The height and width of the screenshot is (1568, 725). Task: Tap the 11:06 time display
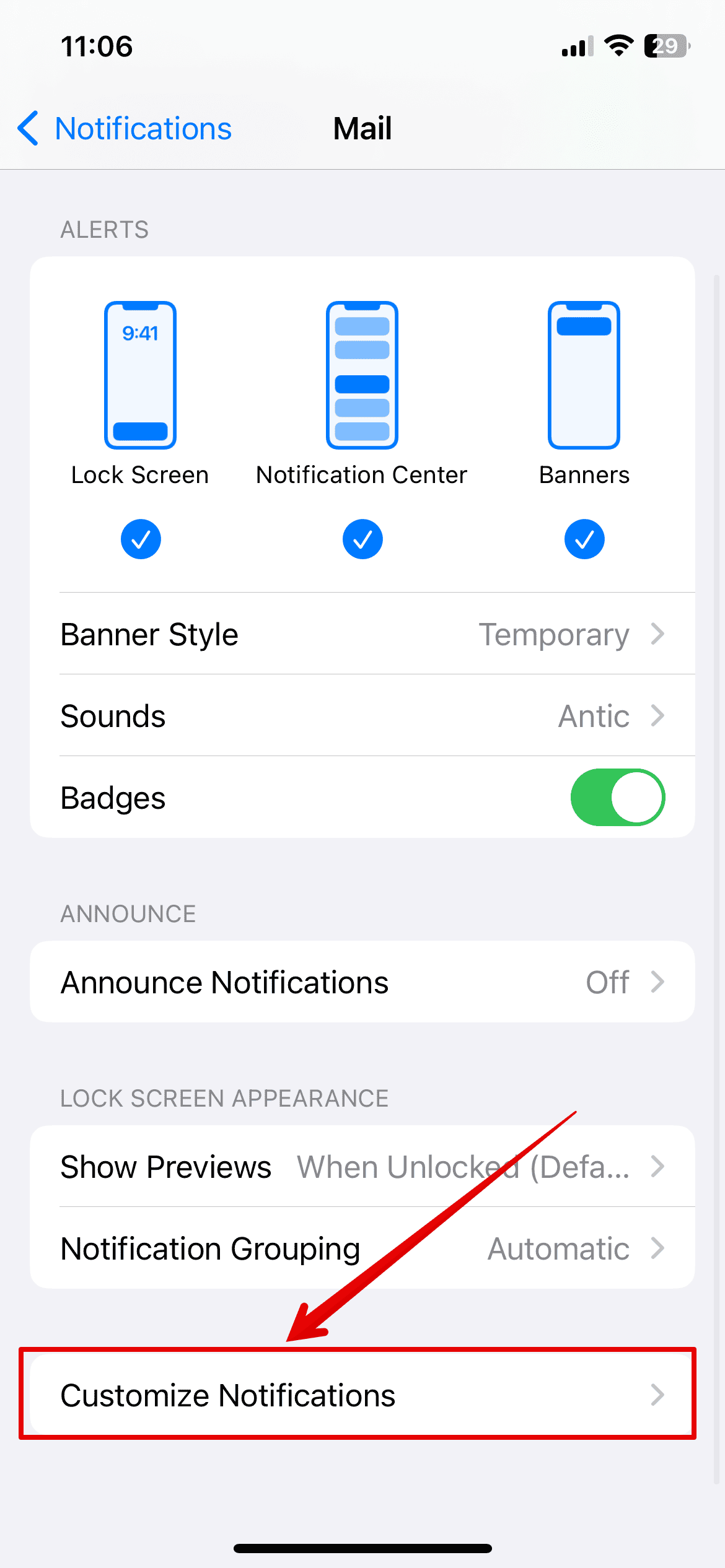(97, 46)
